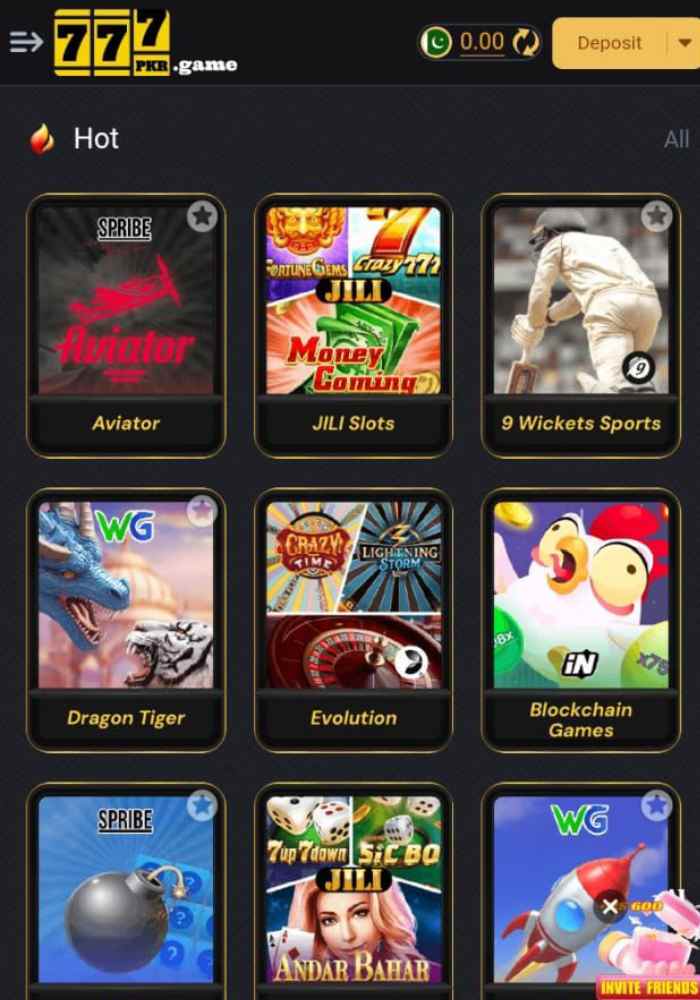This screenshot has width=700, height=1000.
Task: Dismiss the Invite Friends floating banner
Action: [610, 907]
